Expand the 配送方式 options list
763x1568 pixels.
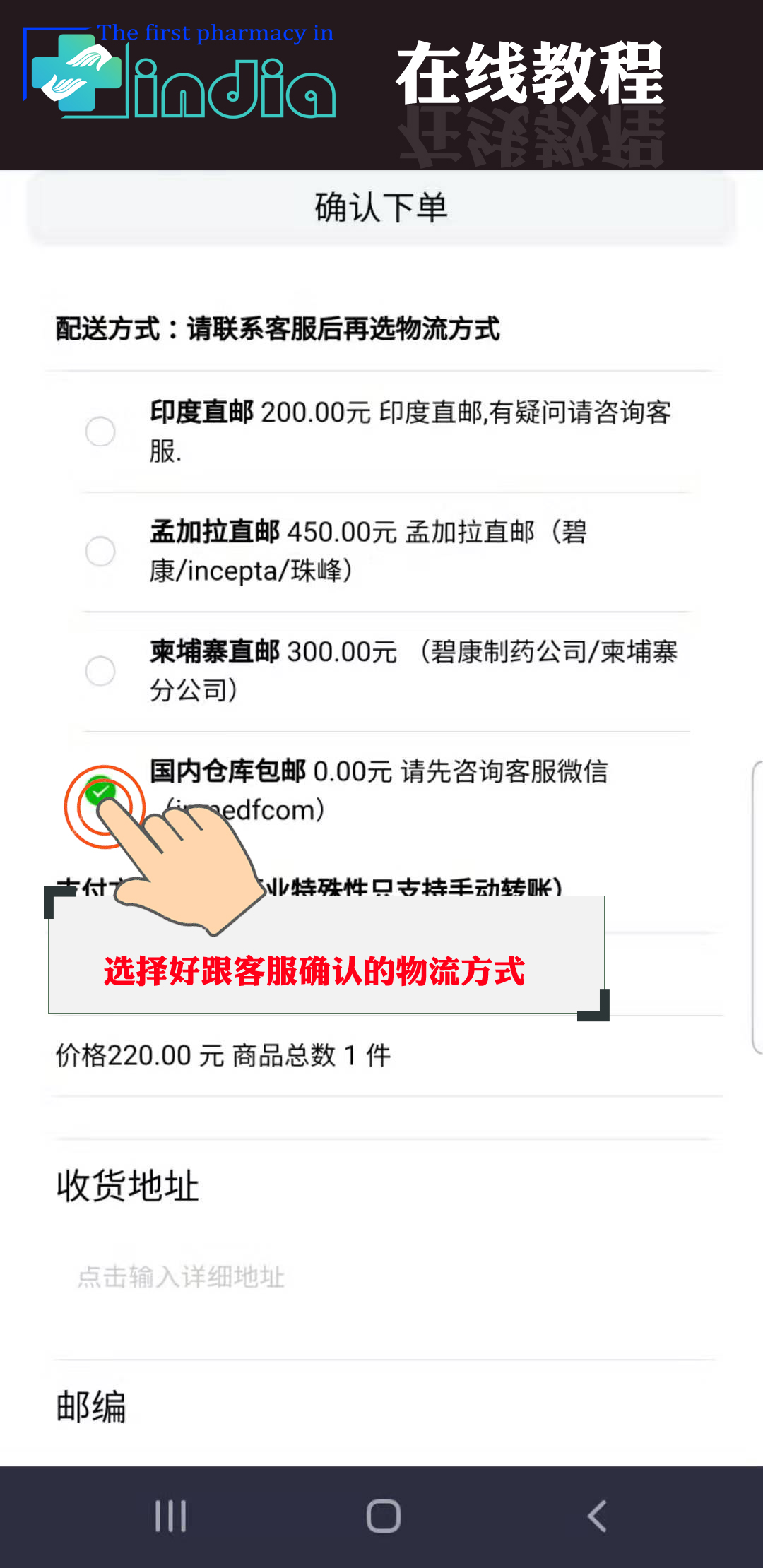[276, 327]
